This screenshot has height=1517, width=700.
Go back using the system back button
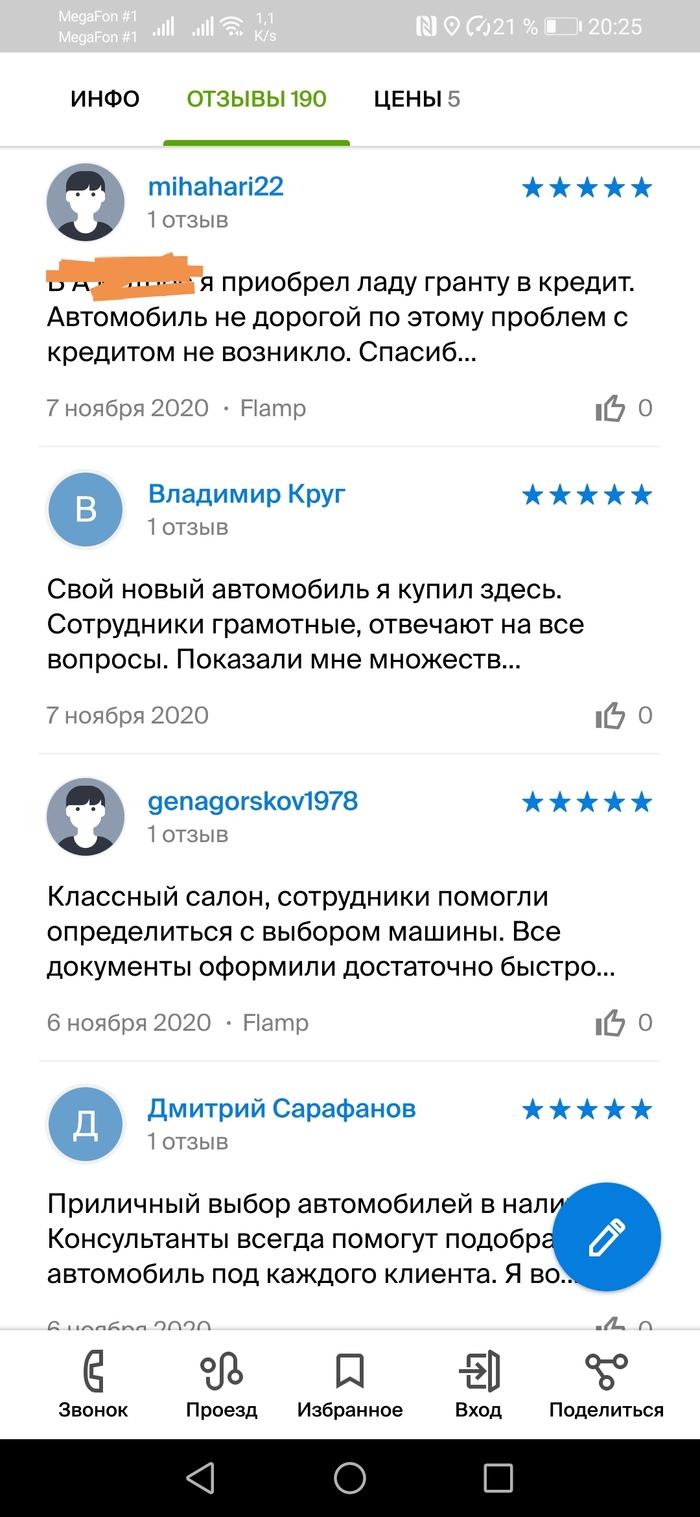click(x=201, y=1477)
